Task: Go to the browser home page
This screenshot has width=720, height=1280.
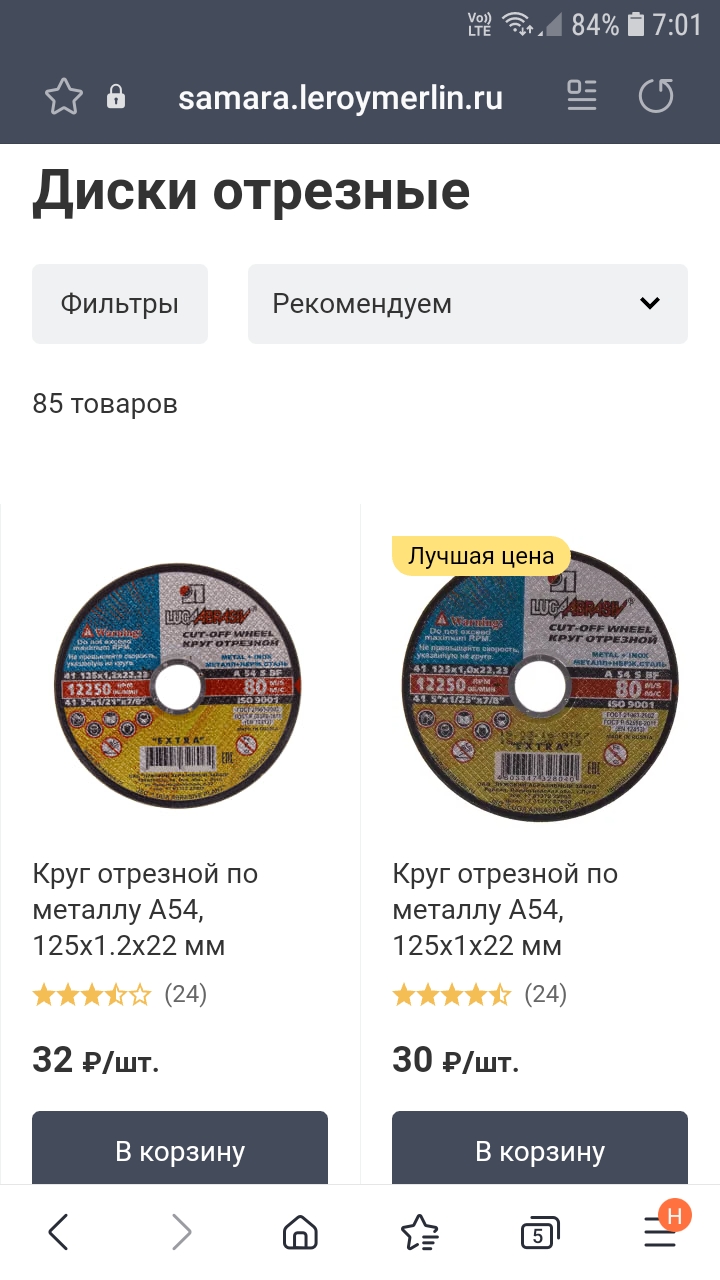Action: (300, 1232)
